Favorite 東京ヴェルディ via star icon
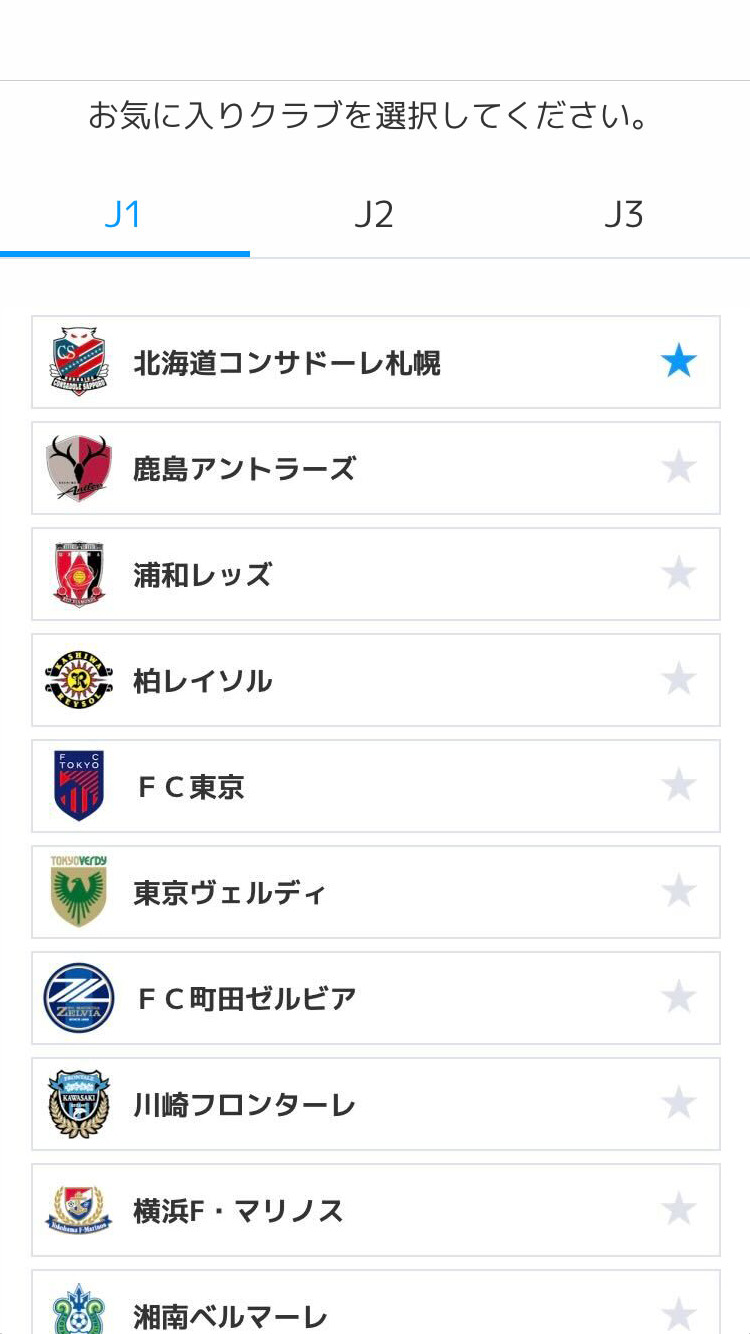 678,892
